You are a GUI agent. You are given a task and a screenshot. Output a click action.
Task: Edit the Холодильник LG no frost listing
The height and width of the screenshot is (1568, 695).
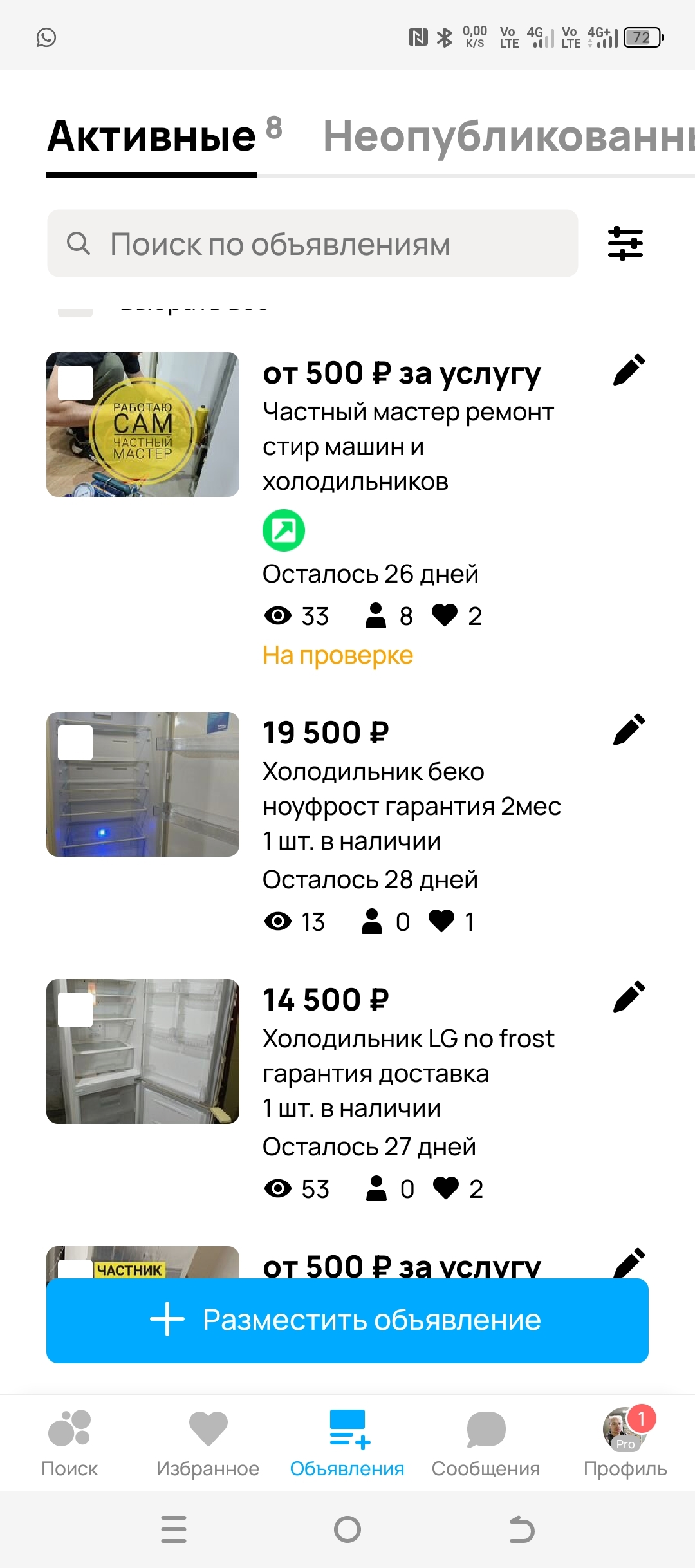(x=629, y=997)
